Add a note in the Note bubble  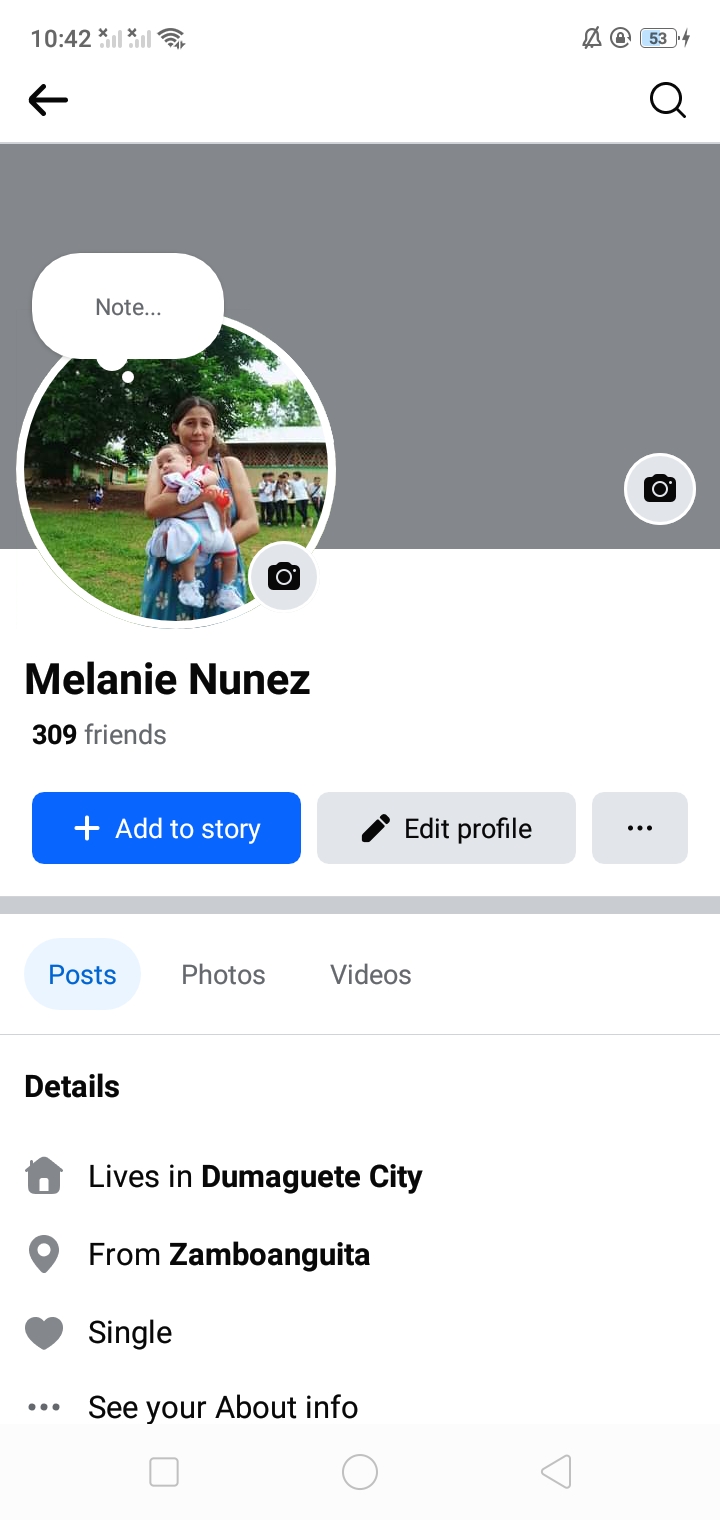[x=128, y=307]
